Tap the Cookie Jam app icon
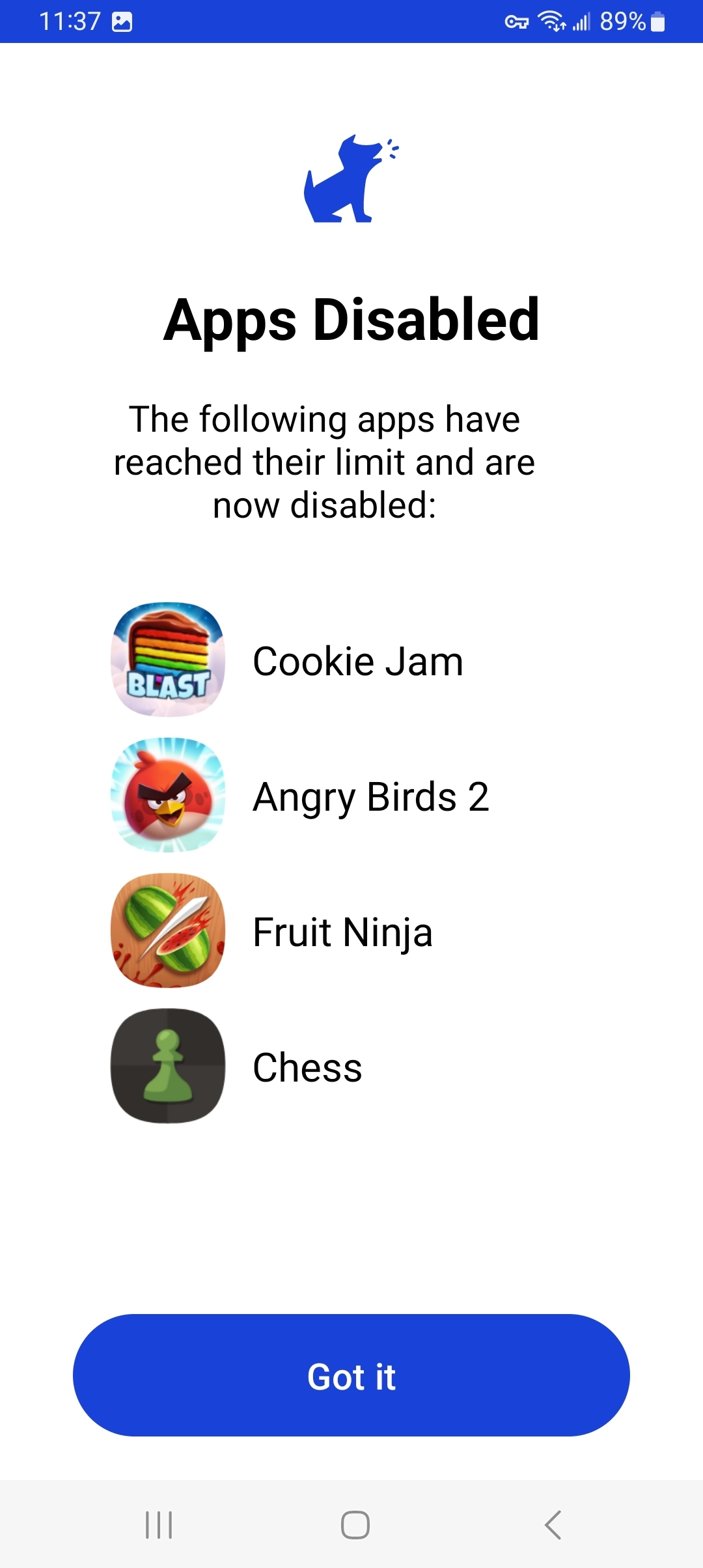 (167, 661)
